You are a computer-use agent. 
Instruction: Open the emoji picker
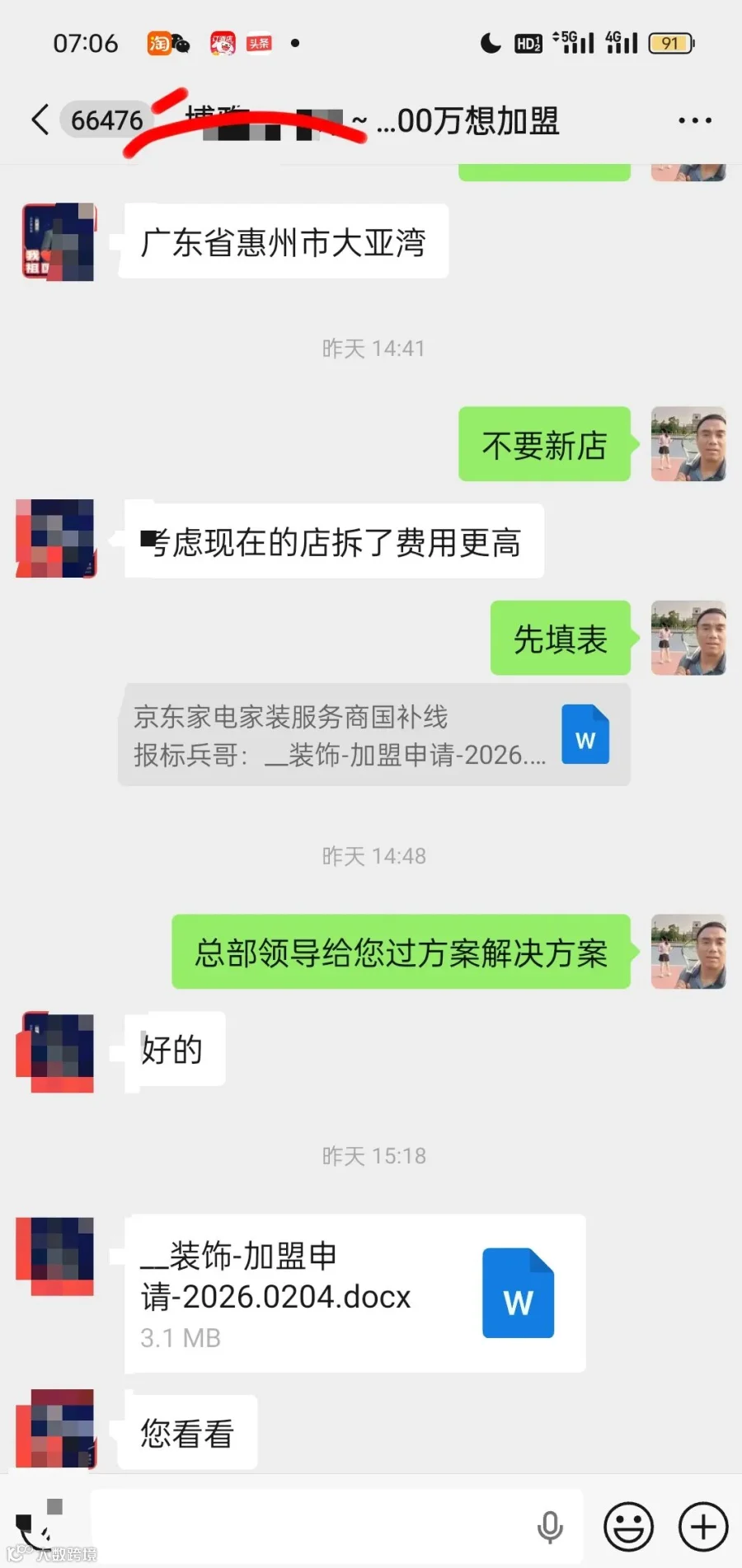[x=628, y=1527]
